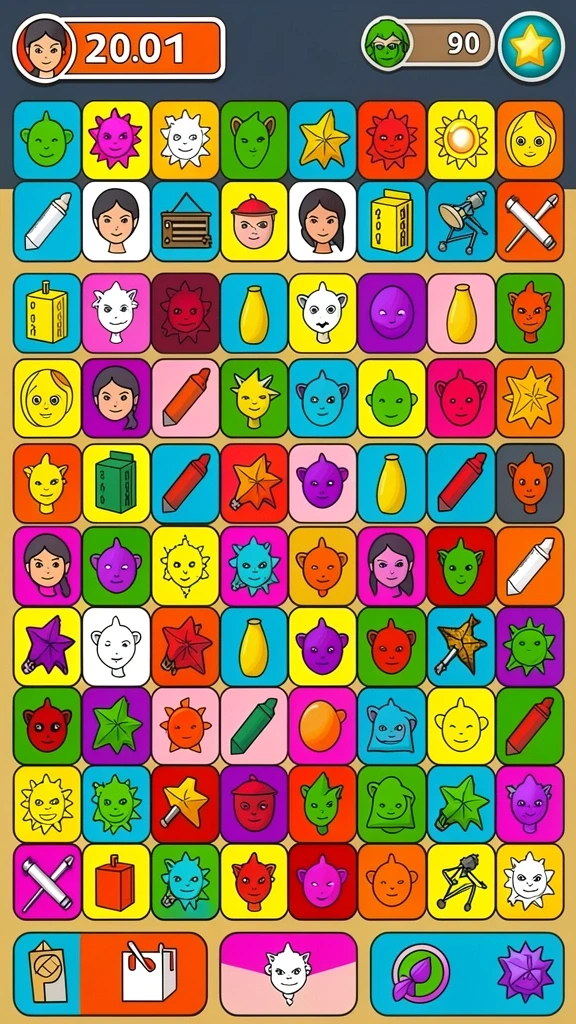
Task: Select the green carton tile on yellow
Action: [116, 483]
